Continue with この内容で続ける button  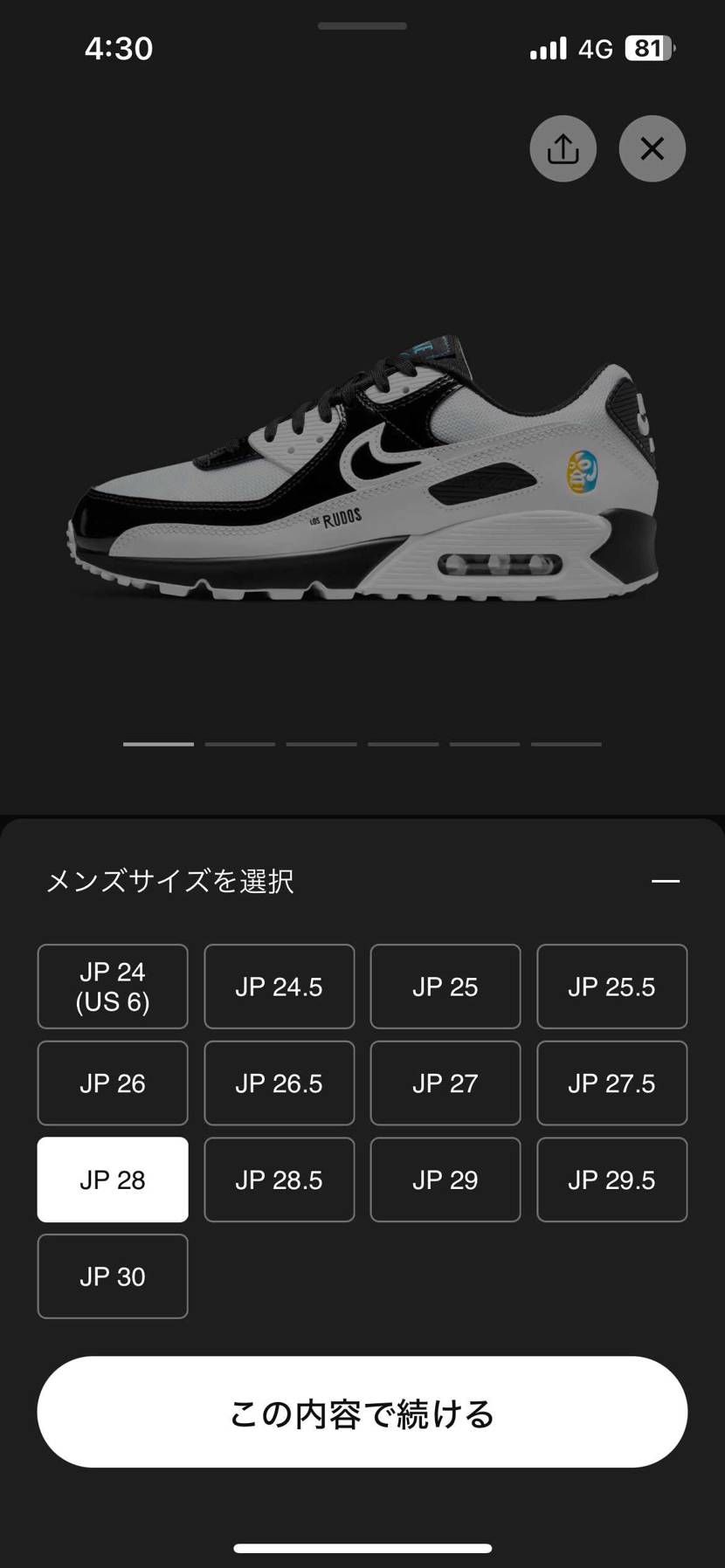click(x=362, y=1412)
